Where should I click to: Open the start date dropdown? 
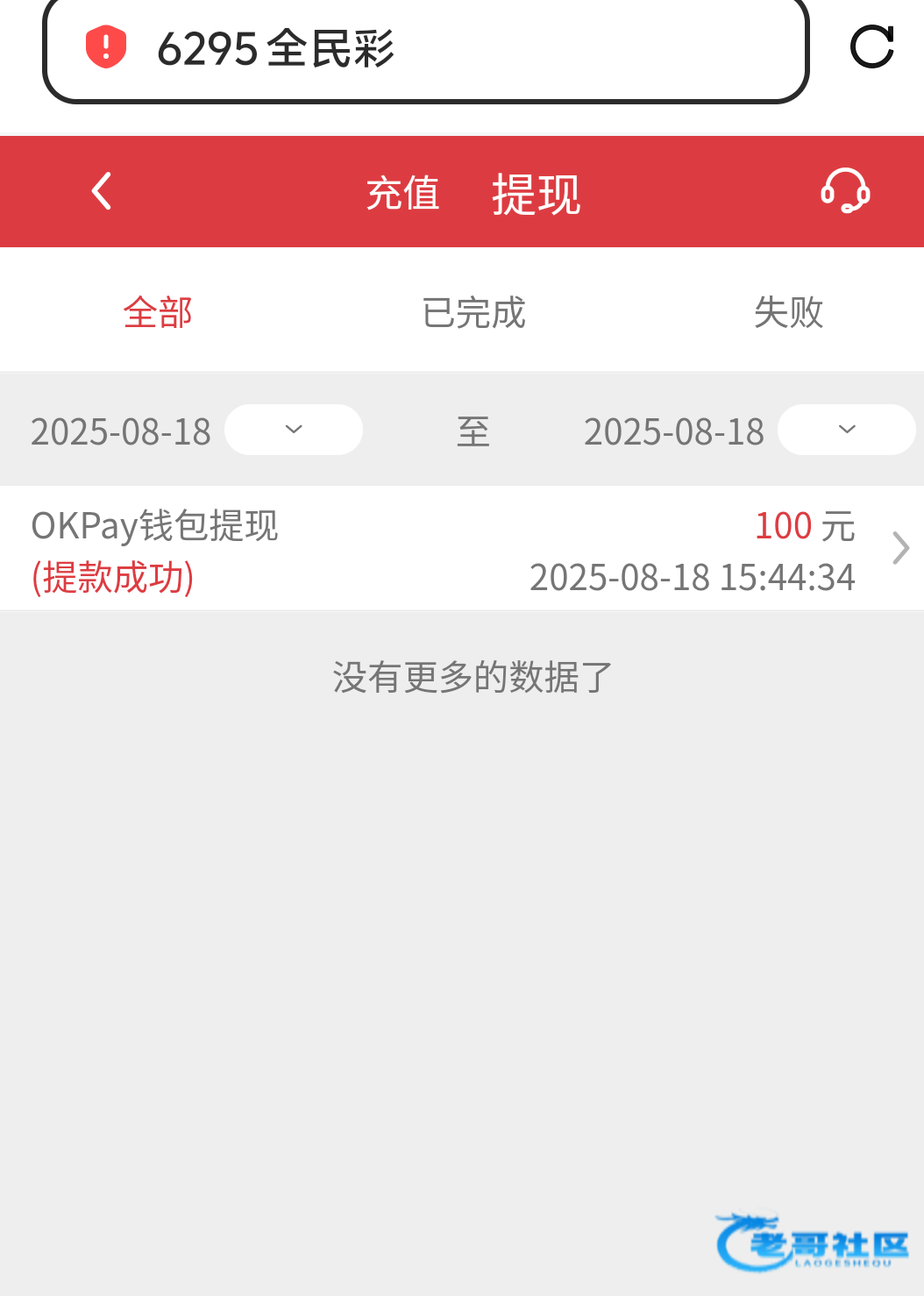pyautogui.click(x=294, y=430)
